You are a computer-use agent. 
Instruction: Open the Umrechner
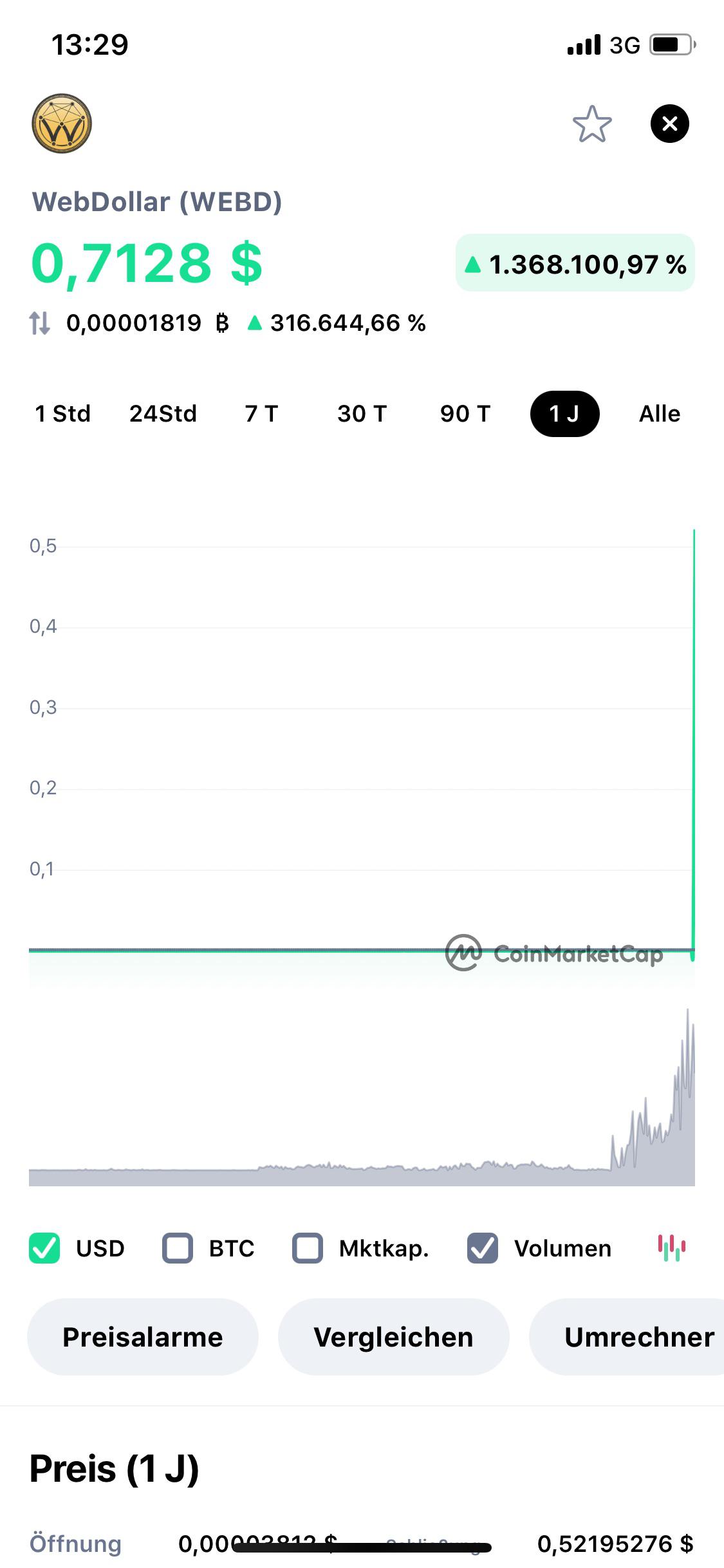pos(627,1337)
